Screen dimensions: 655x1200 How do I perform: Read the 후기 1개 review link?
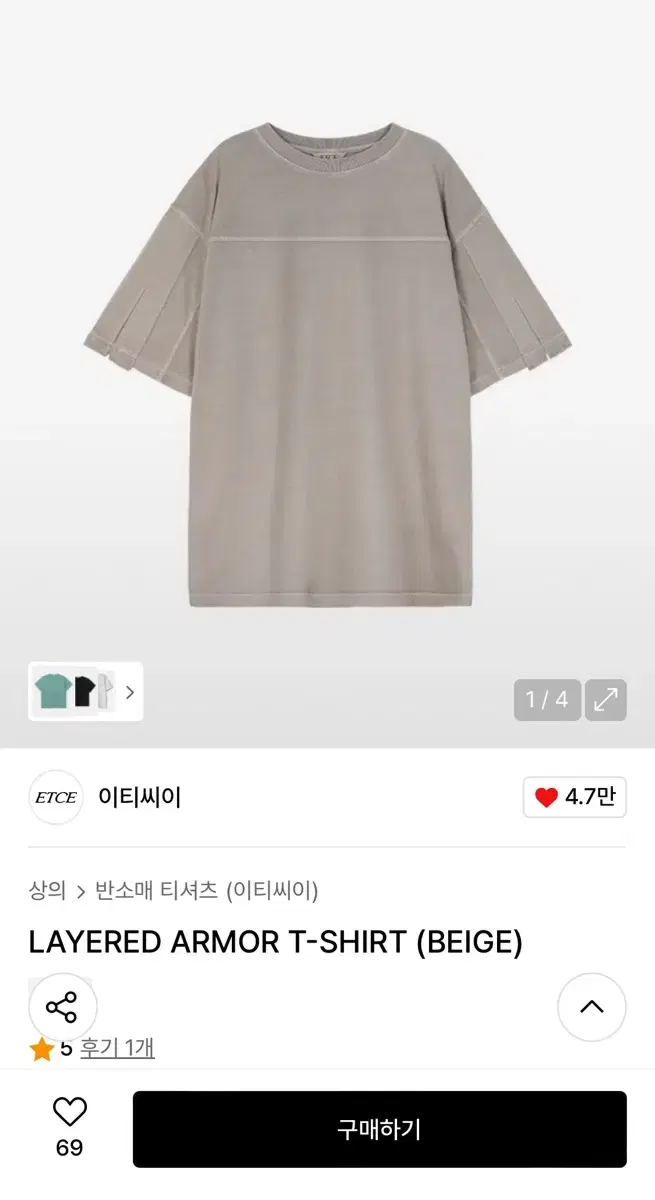click(x=117, y=1048)
